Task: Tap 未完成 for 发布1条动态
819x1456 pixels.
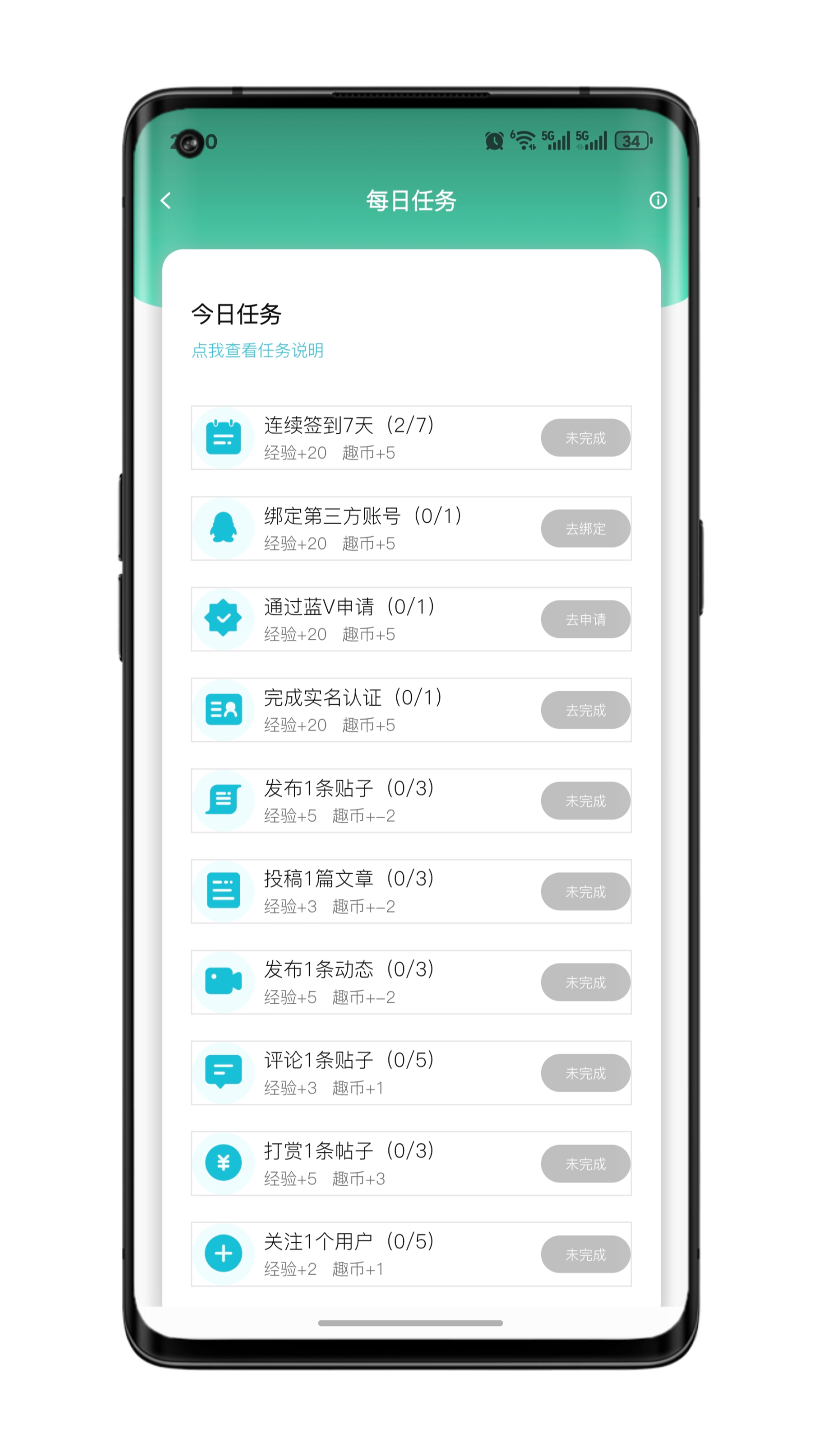Action: (585, 982)
